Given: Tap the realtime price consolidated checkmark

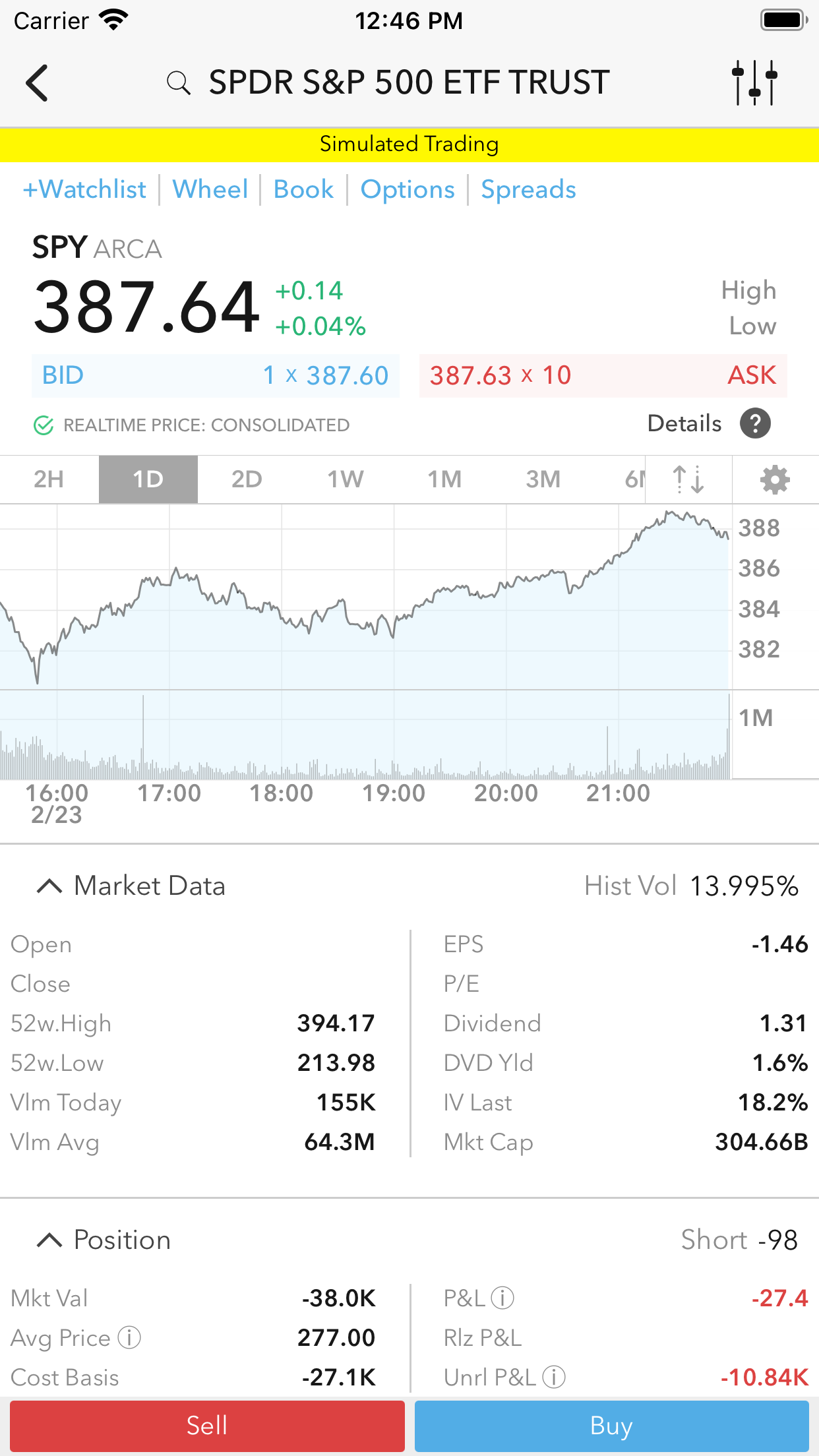Looking at the screenshot, I should pos(44,425).
